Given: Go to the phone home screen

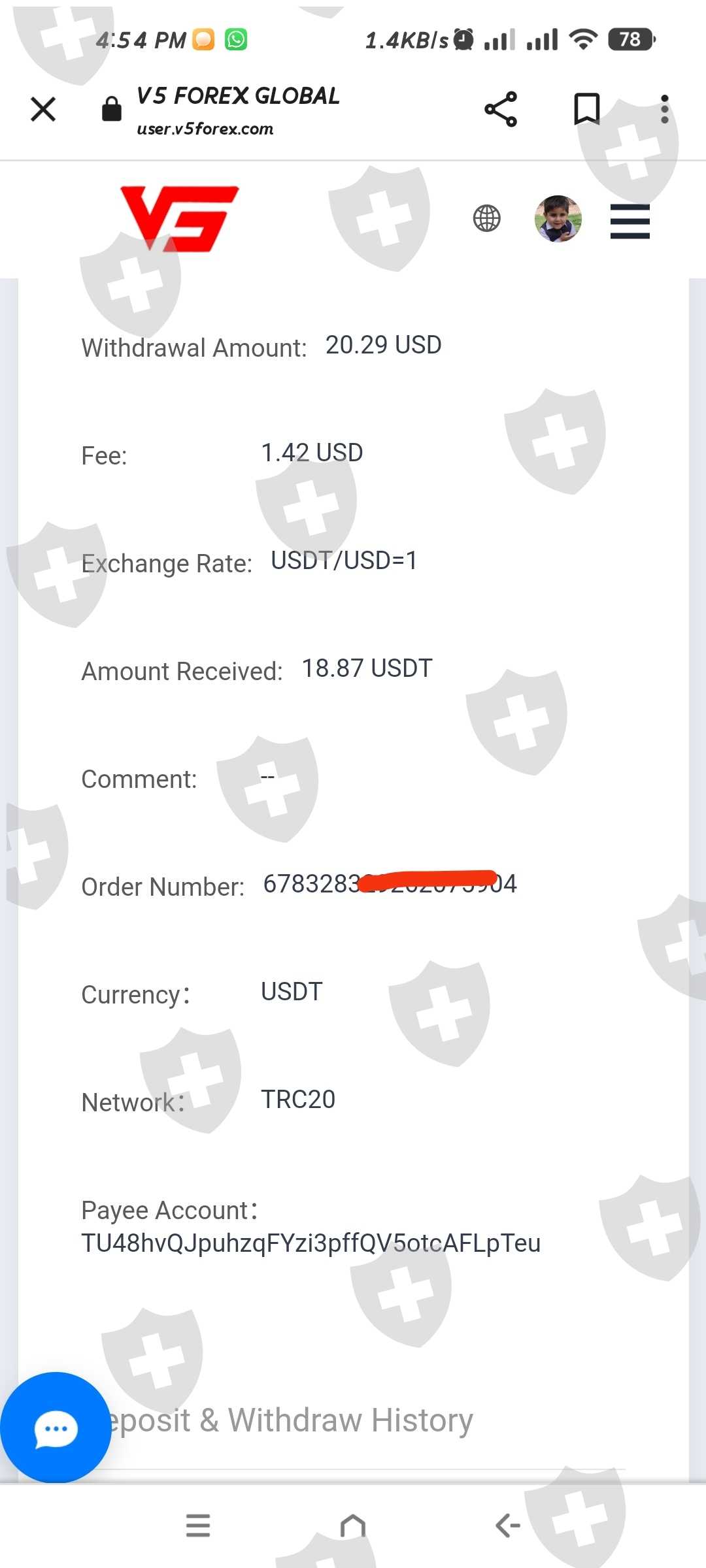Looking at the screenshot, I should click(x=353, y=1526).
